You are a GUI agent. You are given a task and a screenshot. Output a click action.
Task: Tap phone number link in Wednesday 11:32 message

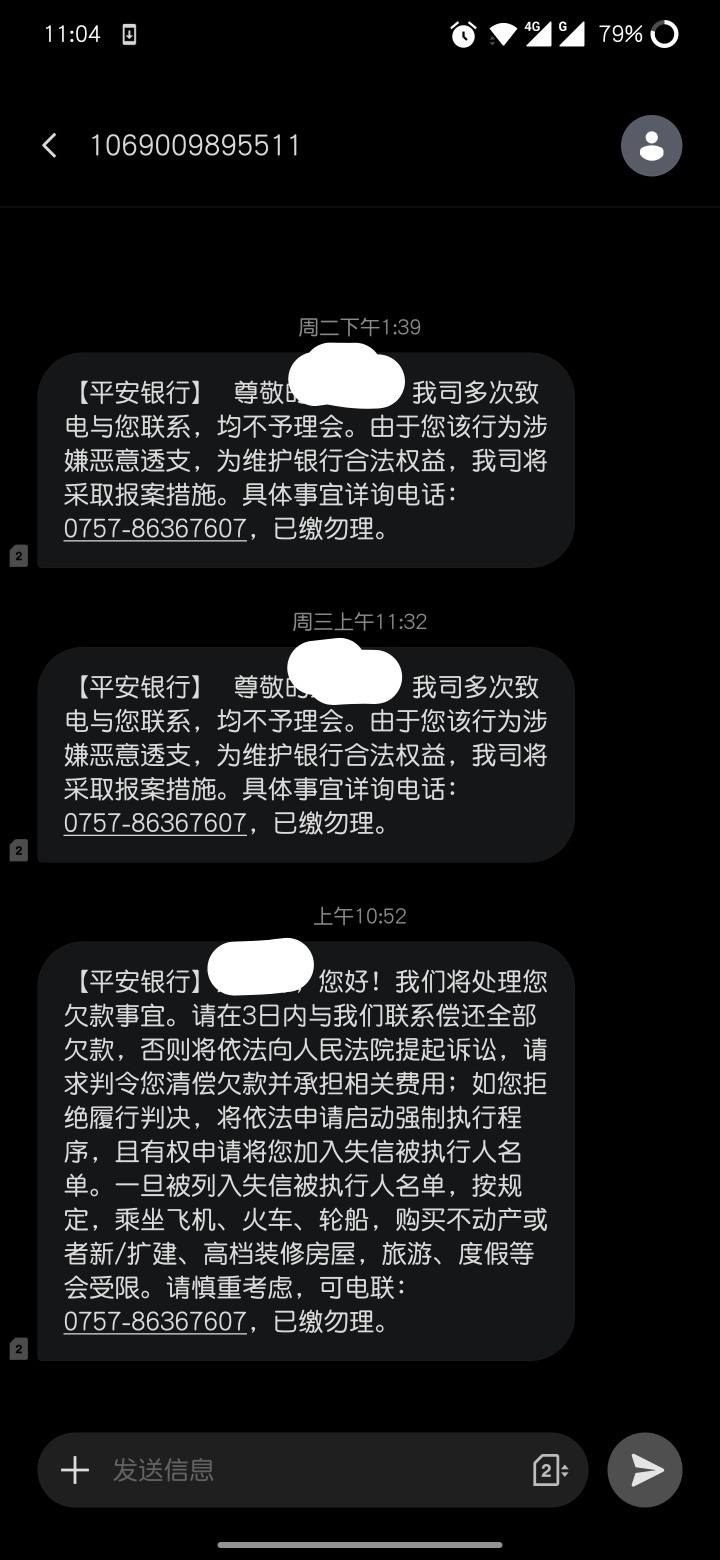pyautogui.click(x=155, y=823)
